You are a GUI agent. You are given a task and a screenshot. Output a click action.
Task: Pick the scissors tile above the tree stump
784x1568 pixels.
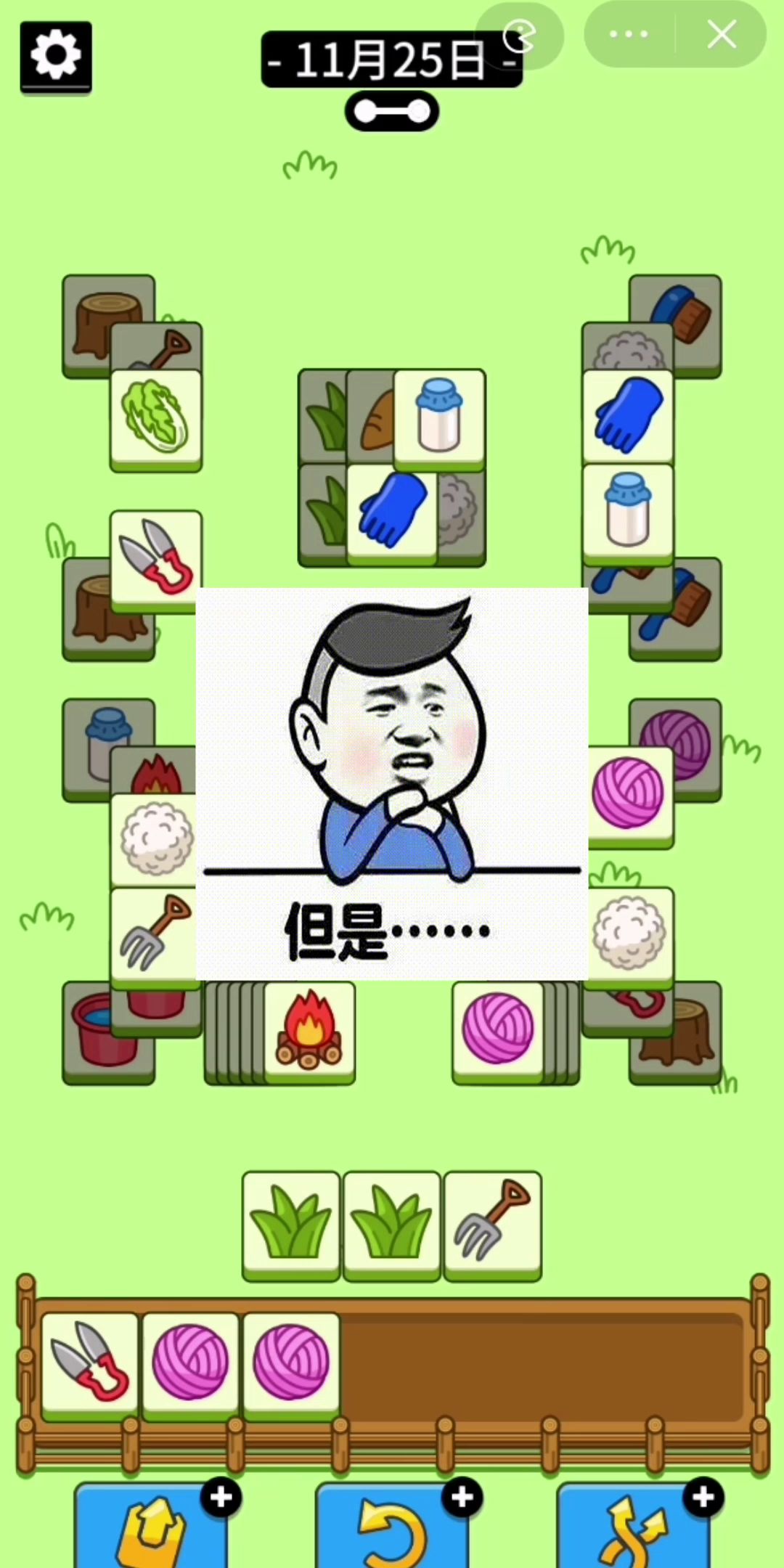coord(155,558)
